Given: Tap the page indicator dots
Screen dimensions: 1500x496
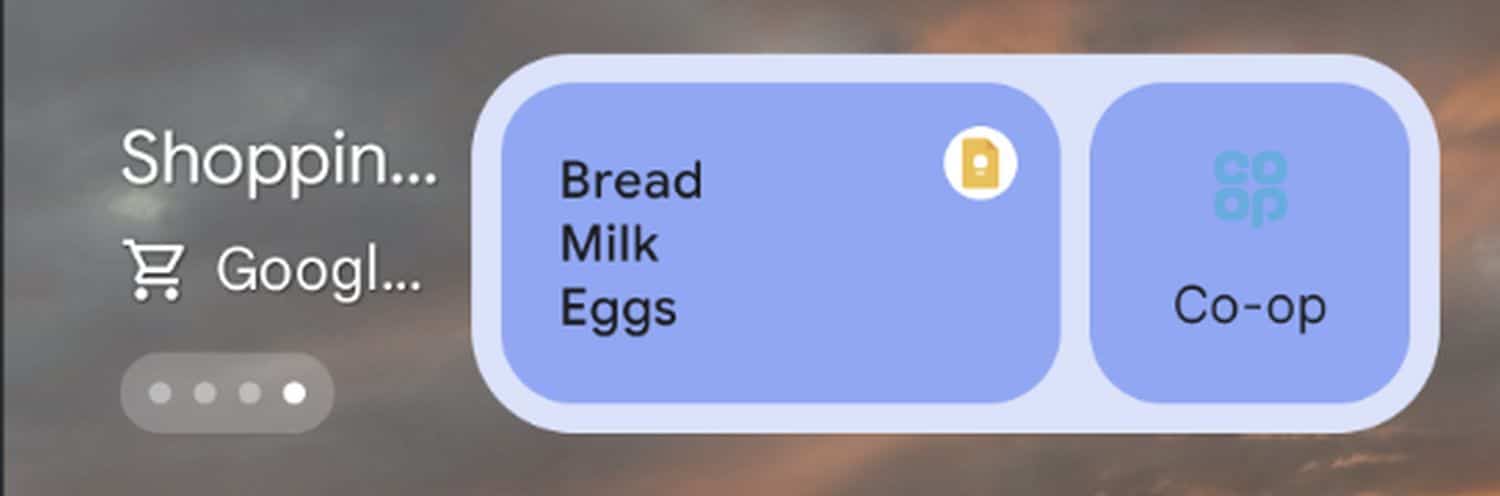Looking at the screenshot, I should tap(227, 393).
